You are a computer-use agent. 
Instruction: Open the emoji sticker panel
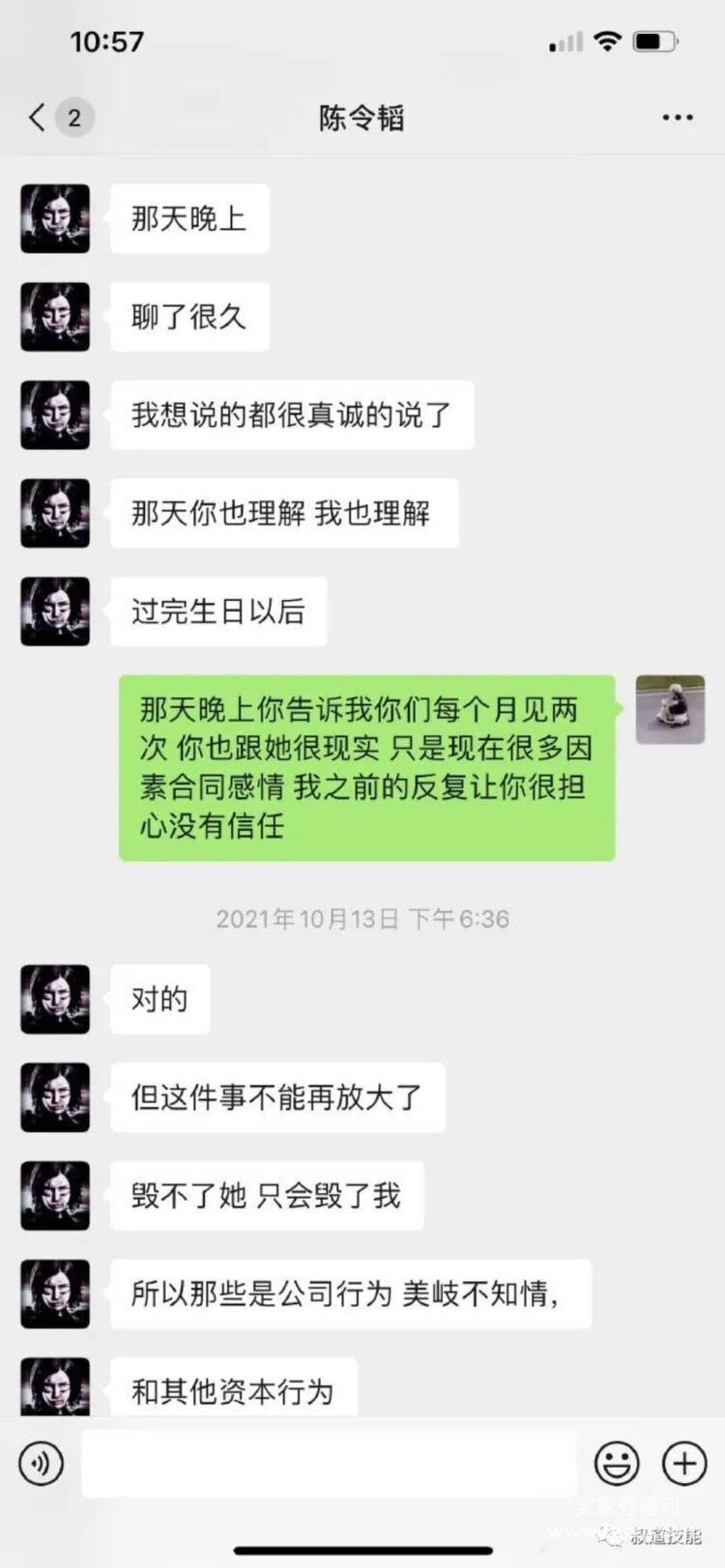(616, 1464)
